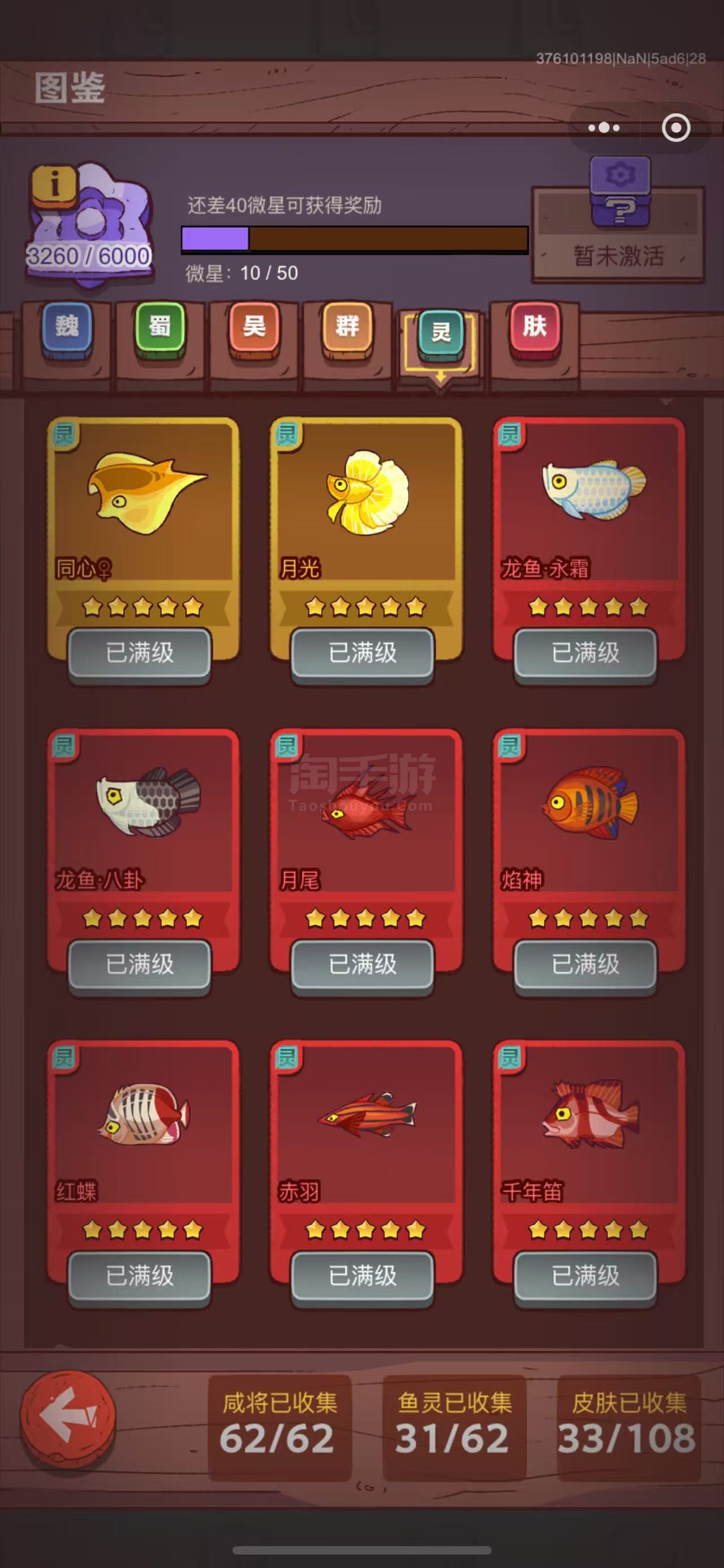724x1568 pixels.
Task: Switch to the 肤 tab
Action: [x=535, y=330]
